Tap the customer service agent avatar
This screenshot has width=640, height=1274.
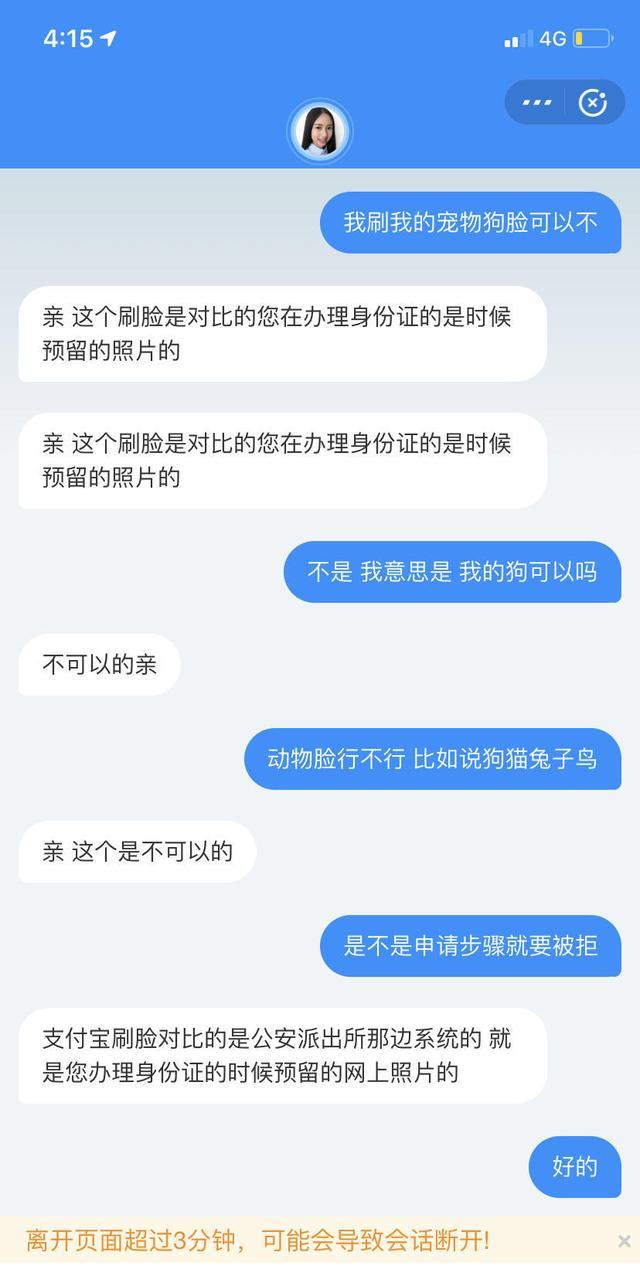click(320, 131)
